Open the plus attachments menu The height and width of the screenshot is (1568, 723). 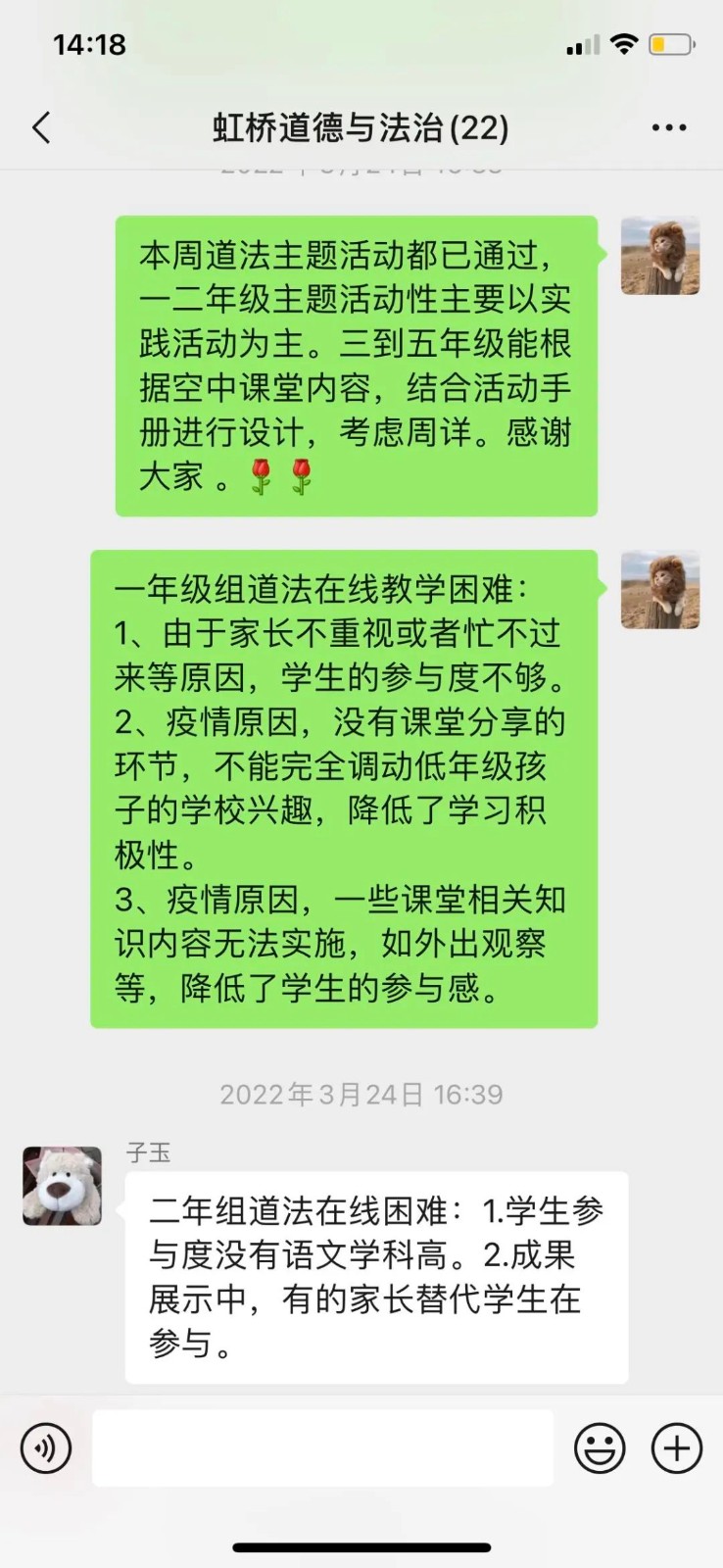point(677,1447)
